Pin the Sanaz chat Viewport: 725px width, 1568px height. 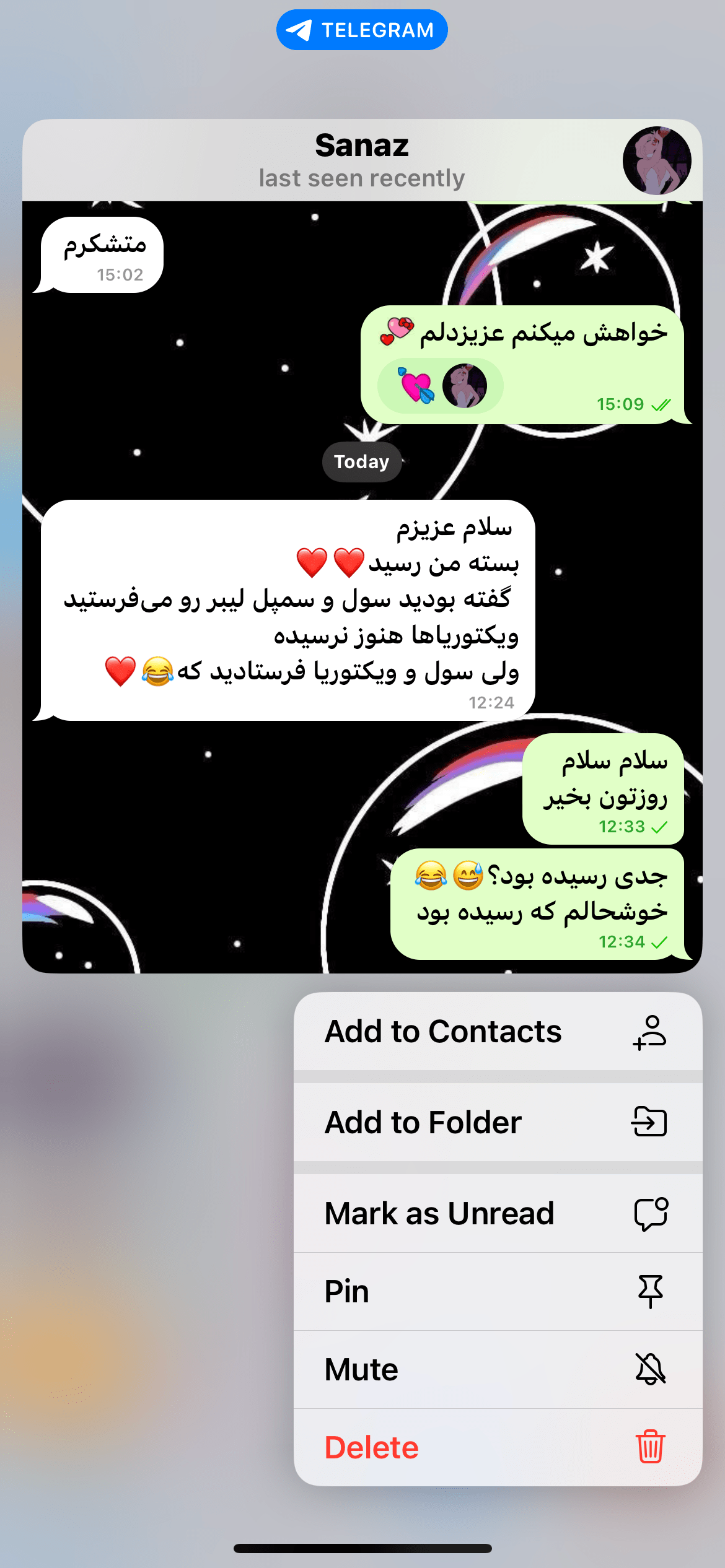click(498, 1291)
